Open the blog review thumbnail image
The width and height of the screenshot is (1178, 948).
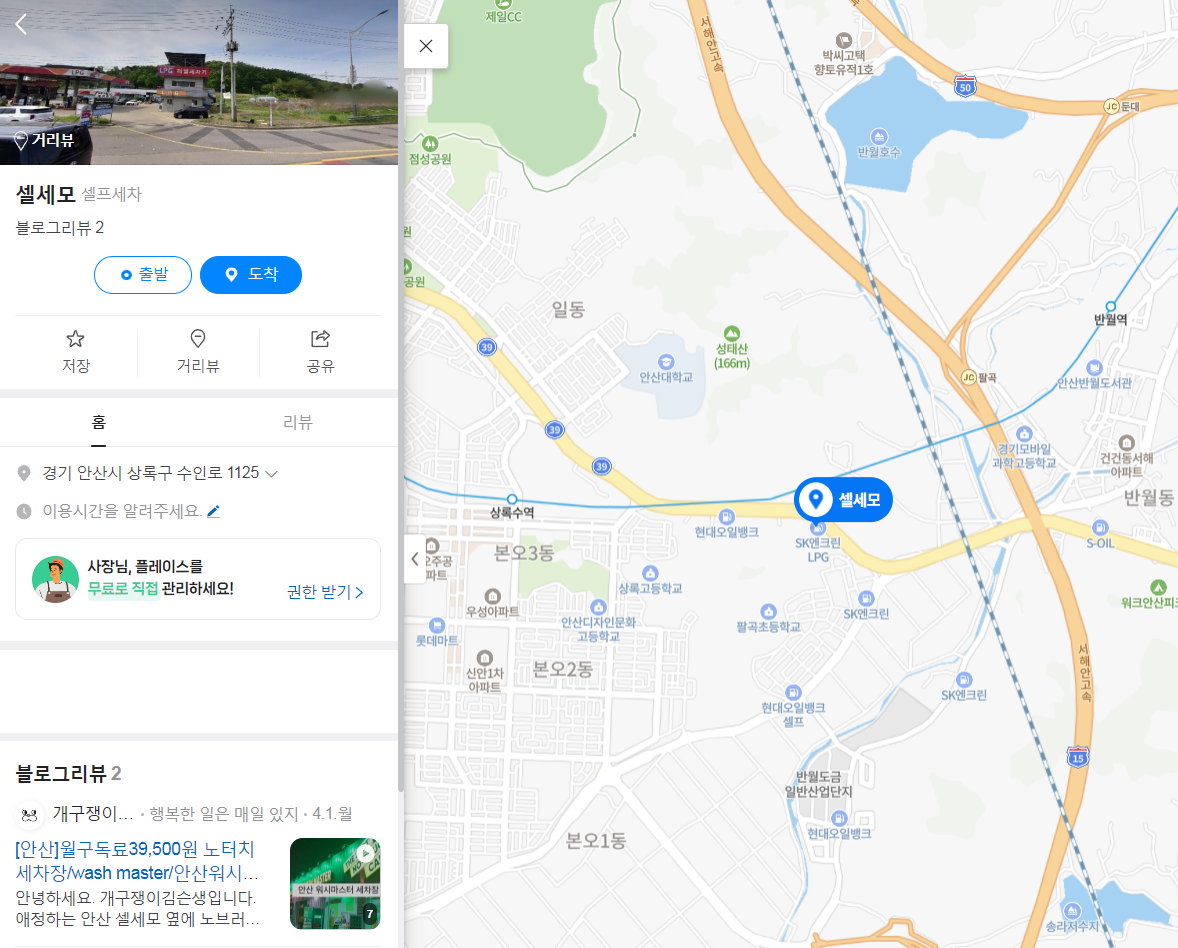[x=335, y=883]
